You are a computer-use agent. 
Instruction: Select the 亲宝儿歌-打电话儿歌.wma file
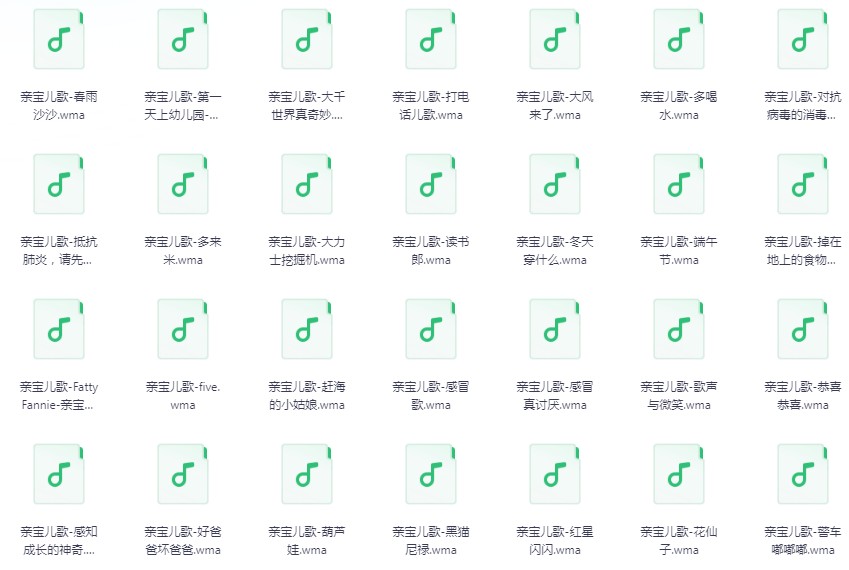tap(431, 40)
